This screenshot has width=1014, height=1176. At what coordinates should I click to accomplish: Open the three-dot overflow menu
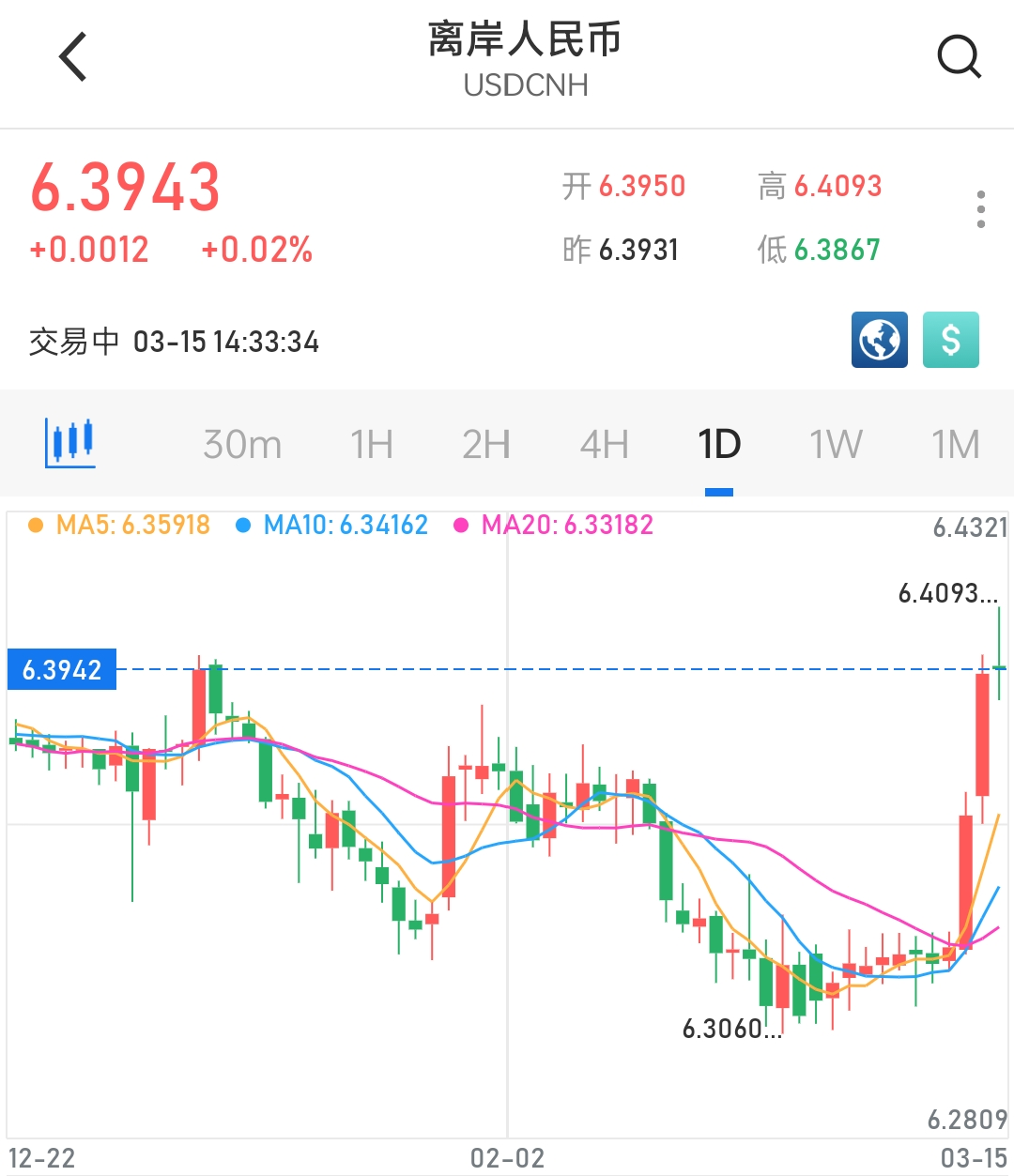click(981, 209)
